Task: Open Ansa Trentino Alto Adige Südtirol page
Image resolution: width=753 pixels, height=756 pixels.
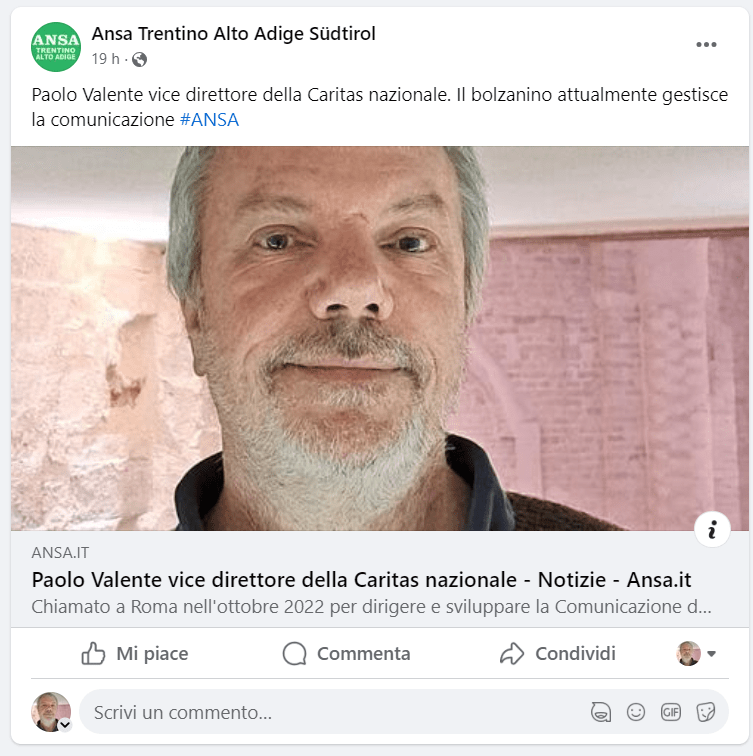Action: point(233,34)
